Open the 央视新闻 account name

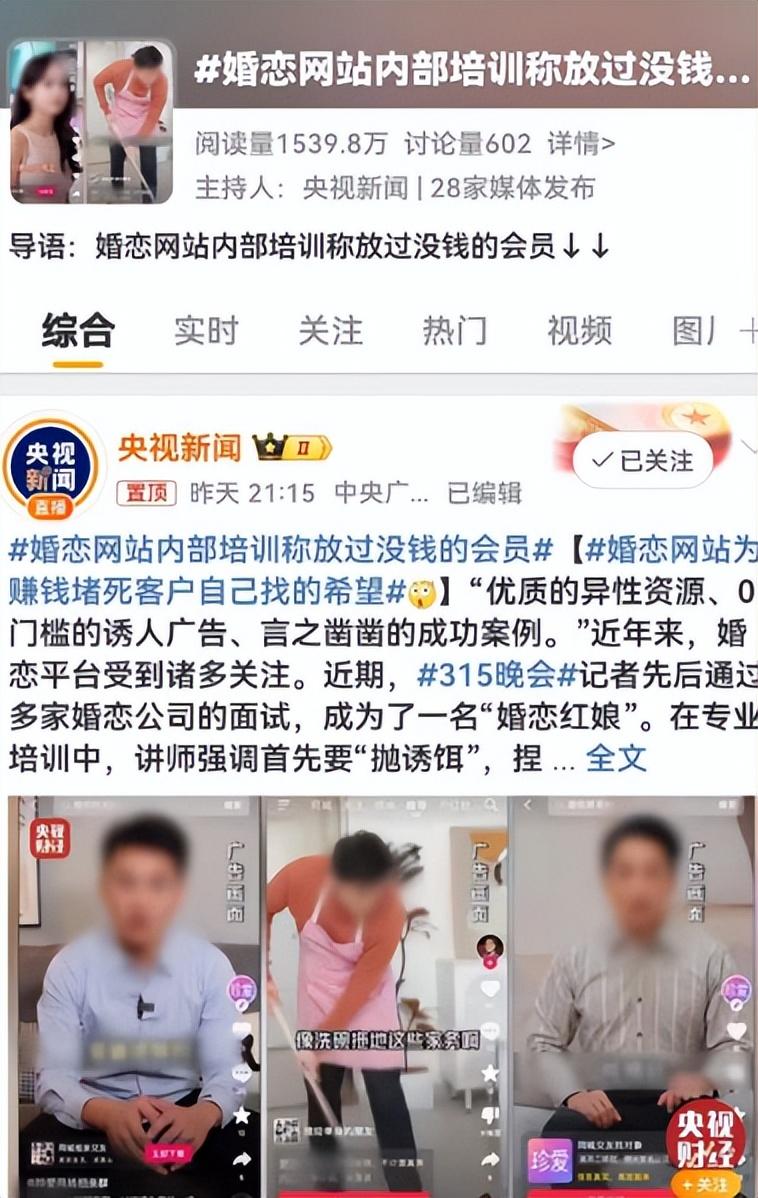179,447
